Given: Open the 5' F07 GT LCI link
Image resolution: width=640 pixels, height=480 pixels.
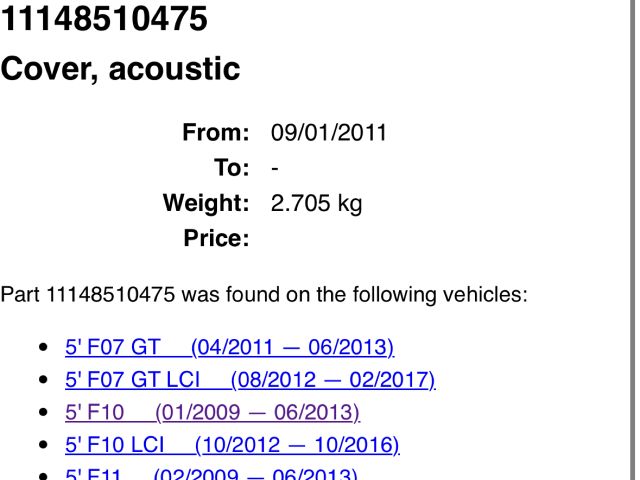Looking at the screenshot, I should pyautogui.click(x=250, y=380).
